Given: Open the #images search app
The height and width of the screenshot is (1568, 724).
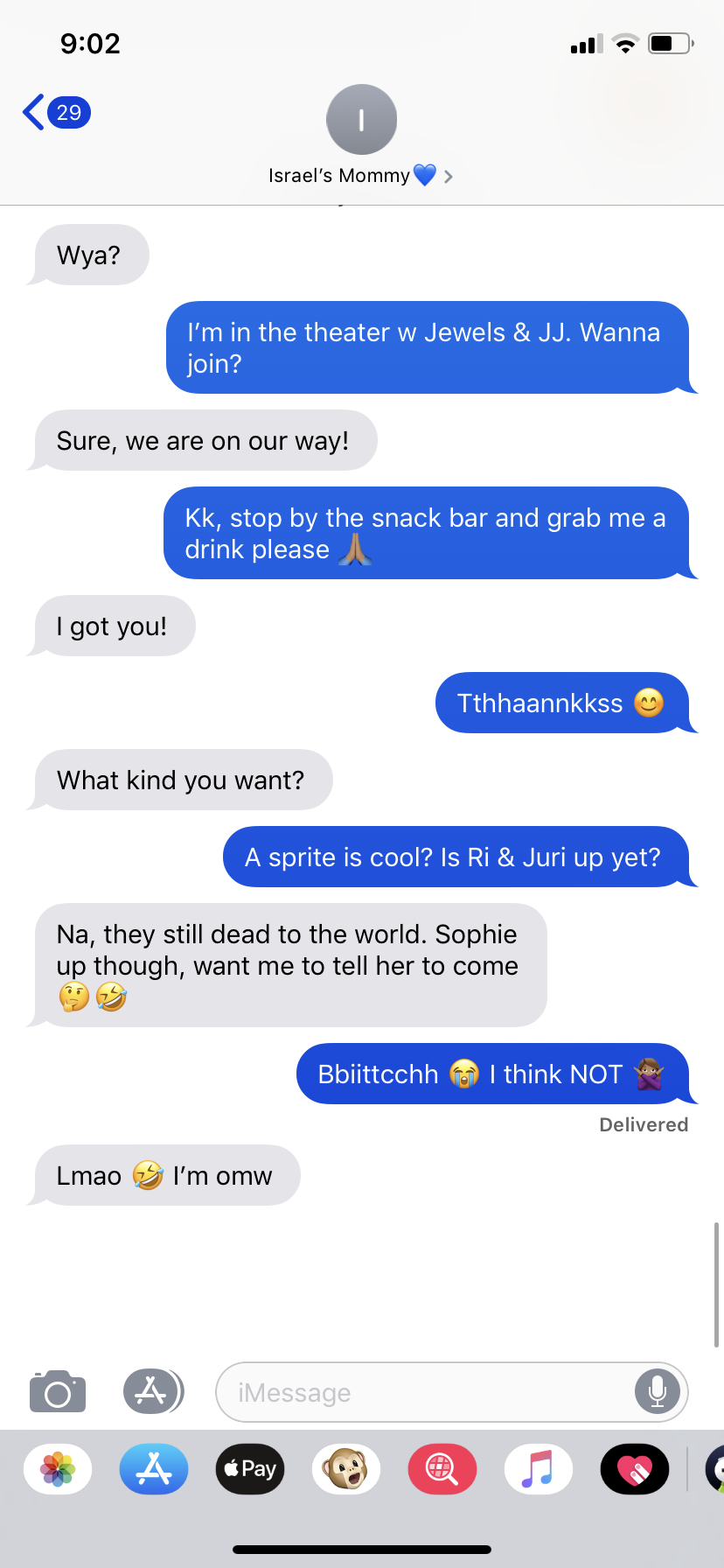Looking at the screenshot, I should click(442, 1469).
